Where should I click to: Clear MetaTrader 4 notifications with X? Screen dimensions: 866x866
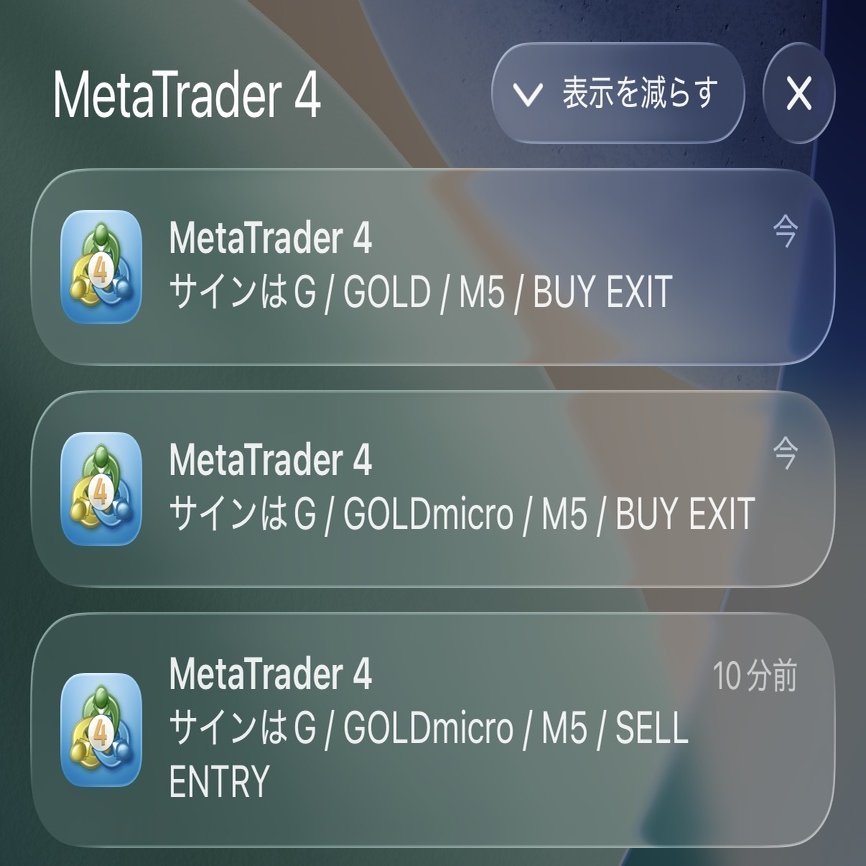coord(799,93)
